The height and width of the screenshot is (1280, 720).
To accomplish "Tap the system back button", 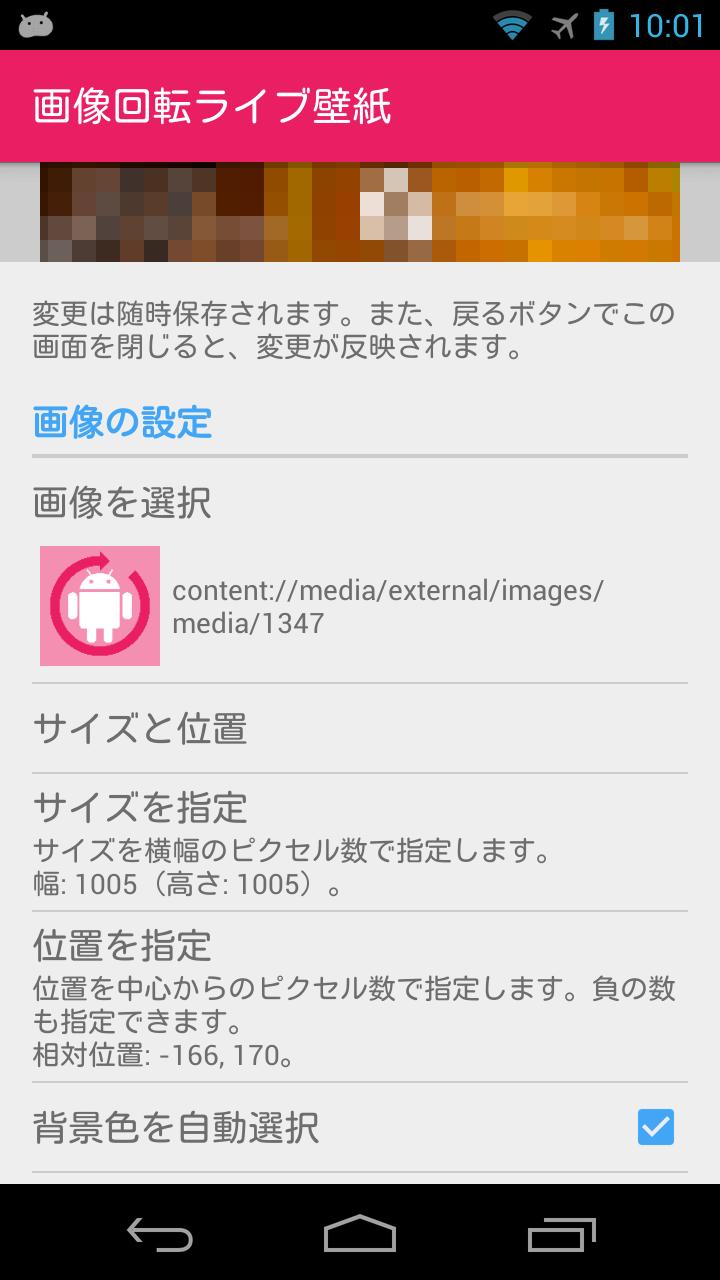I will pyautogui.click(x=160, y=1233).
